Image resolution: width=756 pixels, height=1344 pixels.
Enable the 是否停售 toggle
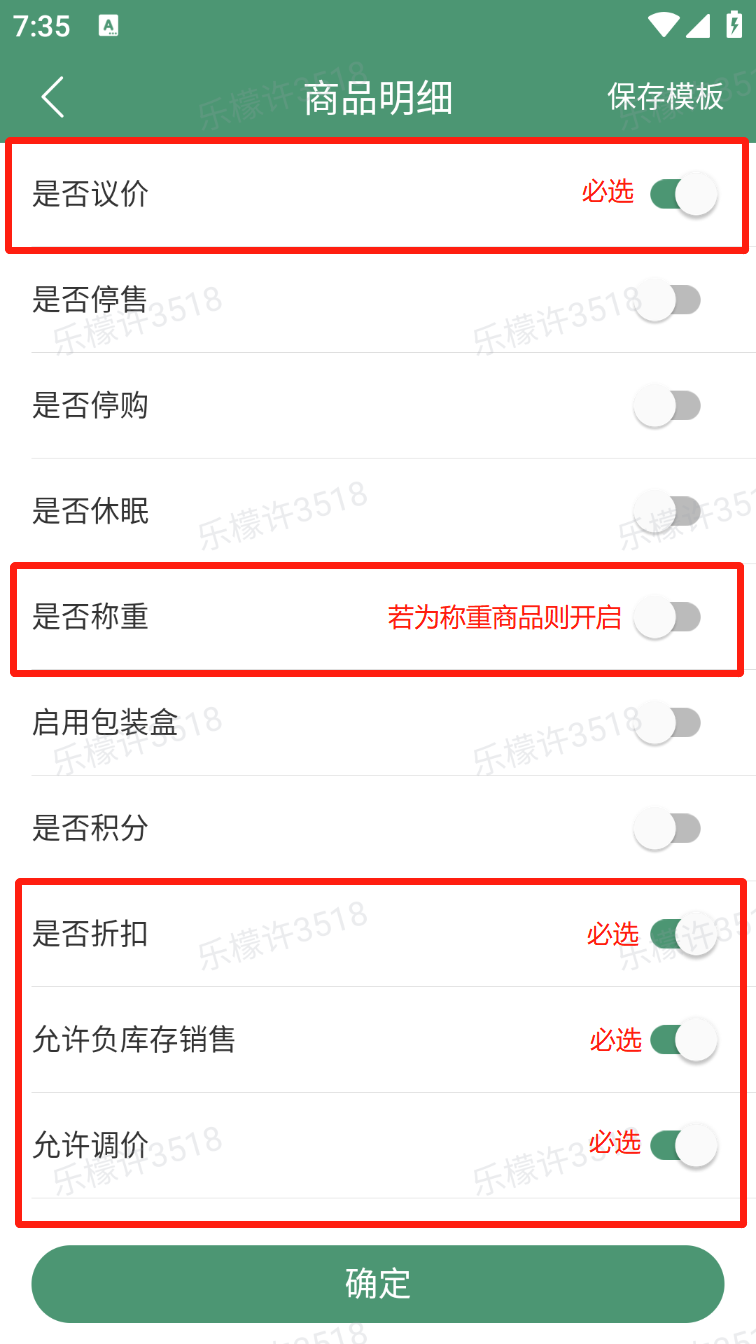tap(667, 300)
